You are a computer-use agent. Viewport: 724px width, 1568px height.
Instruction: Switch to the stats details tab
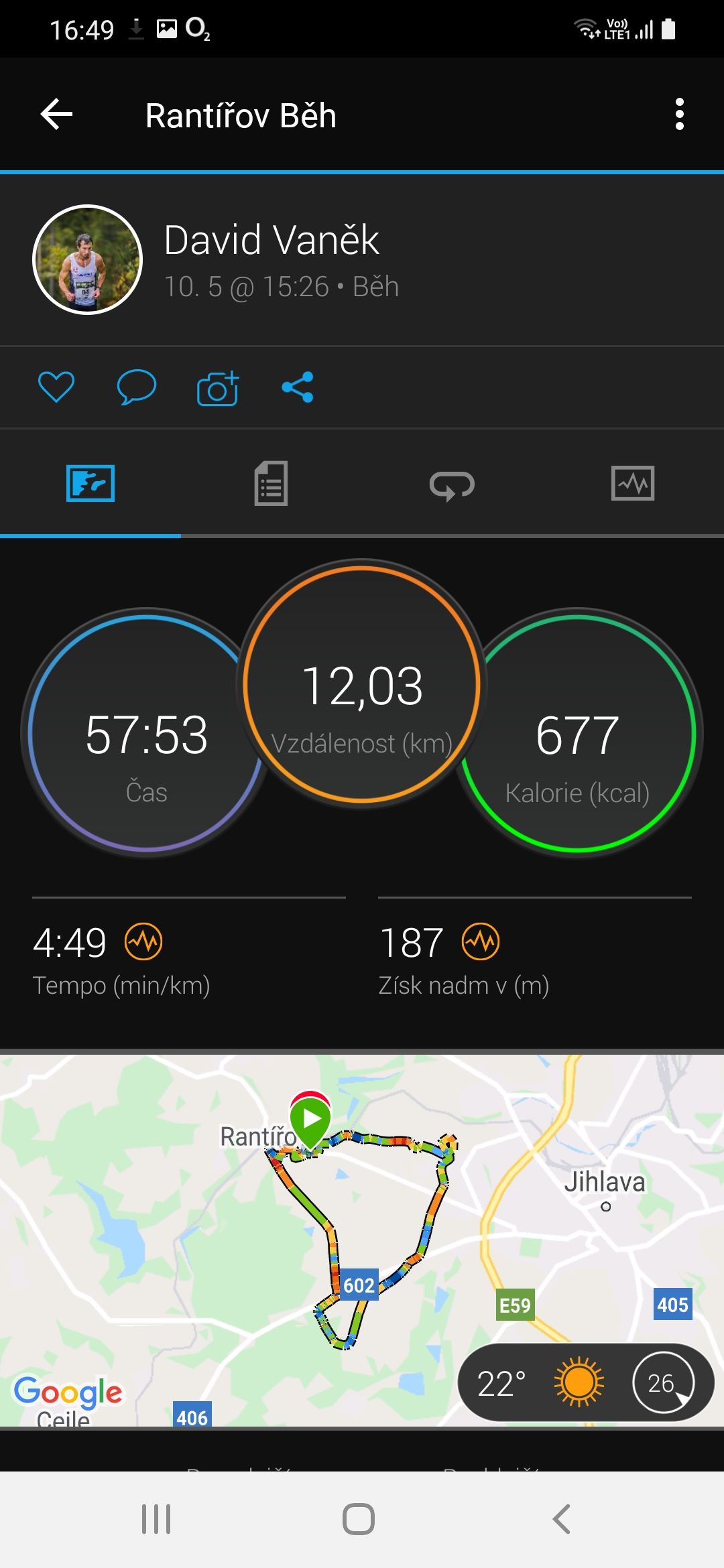coord(271,483)
